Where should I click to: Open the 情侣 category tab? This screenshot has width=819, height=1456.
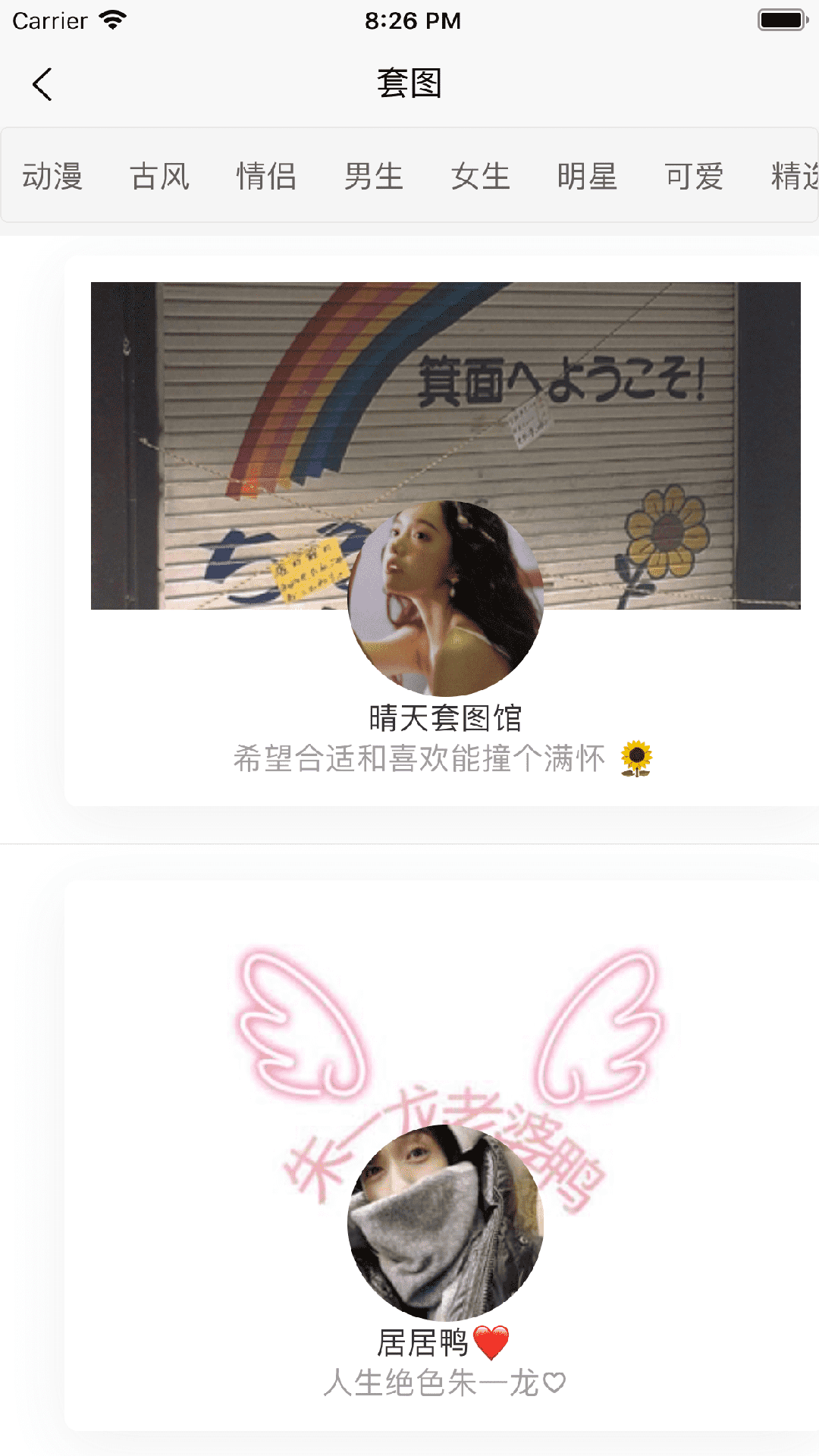pyautogui.click(x=266, y=177)
